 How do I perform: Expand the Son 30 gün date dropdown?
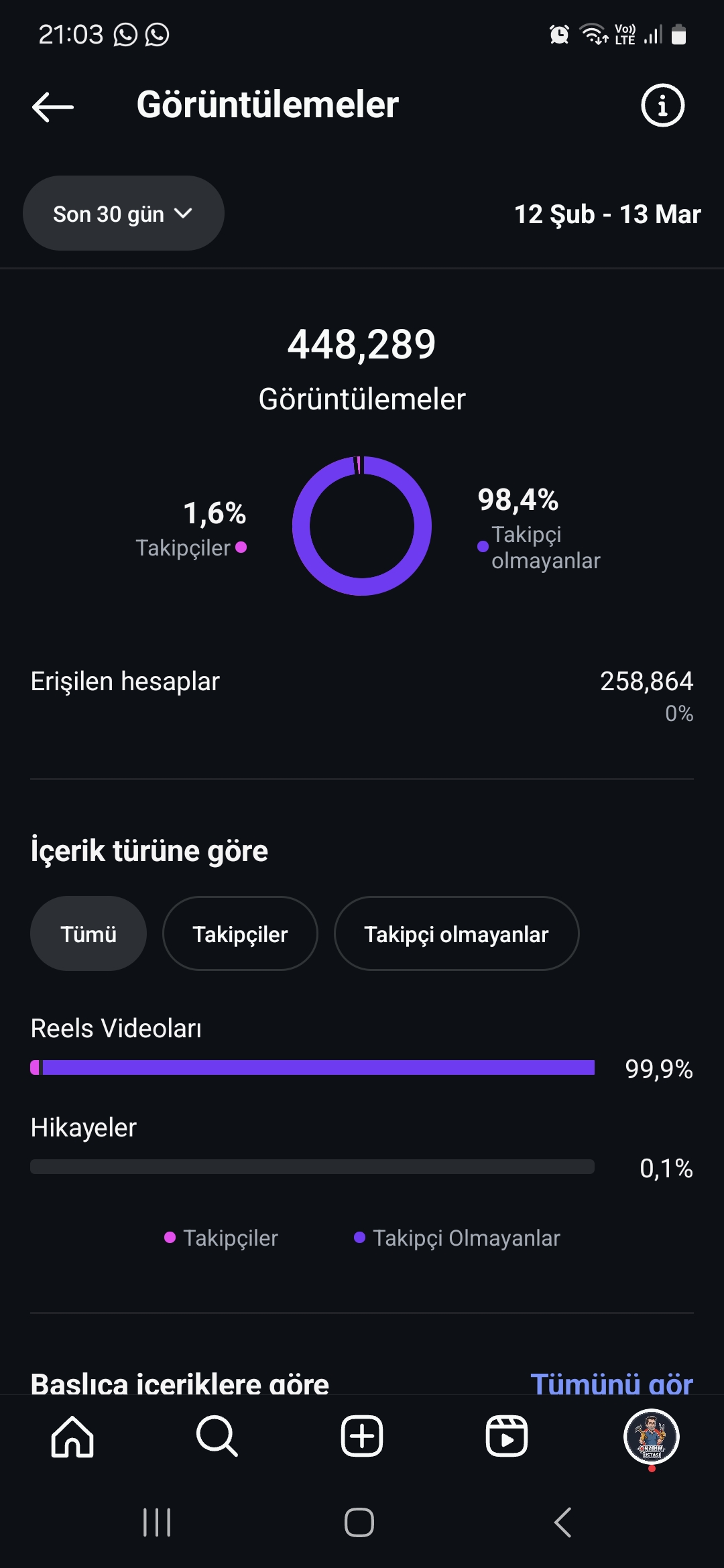[x=123, y=214]
